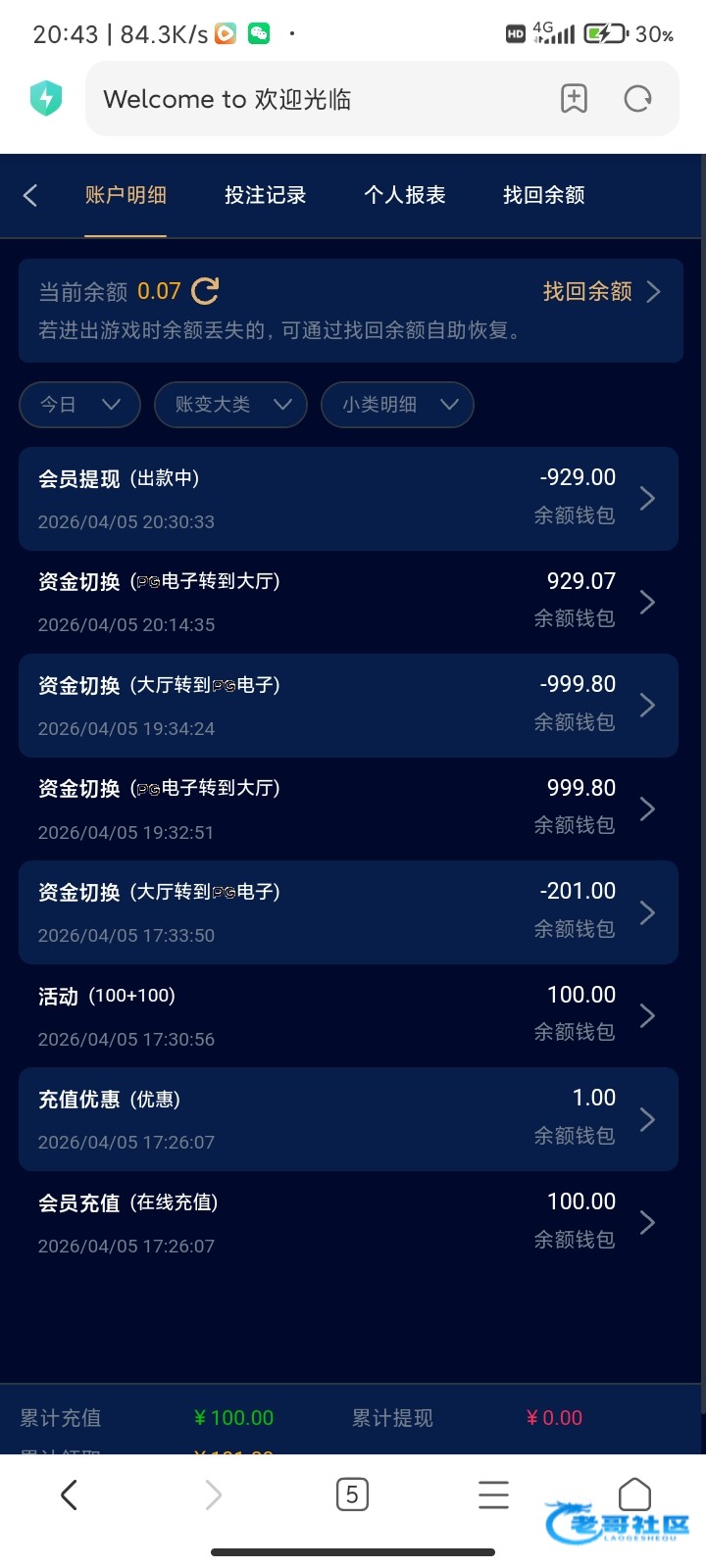Open the browser tab switcher showing 5

(x=352, y=1494)
